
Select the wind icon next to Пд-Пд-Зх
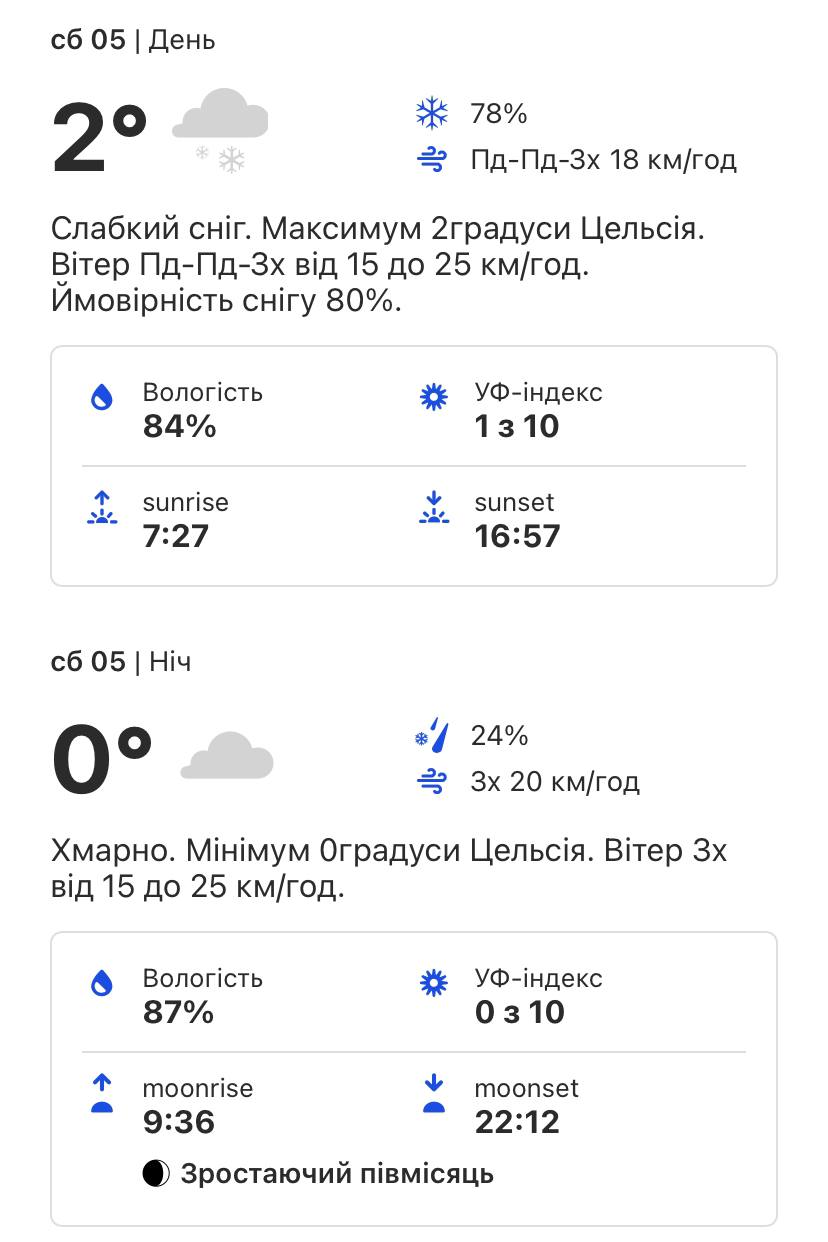(430, 158)
